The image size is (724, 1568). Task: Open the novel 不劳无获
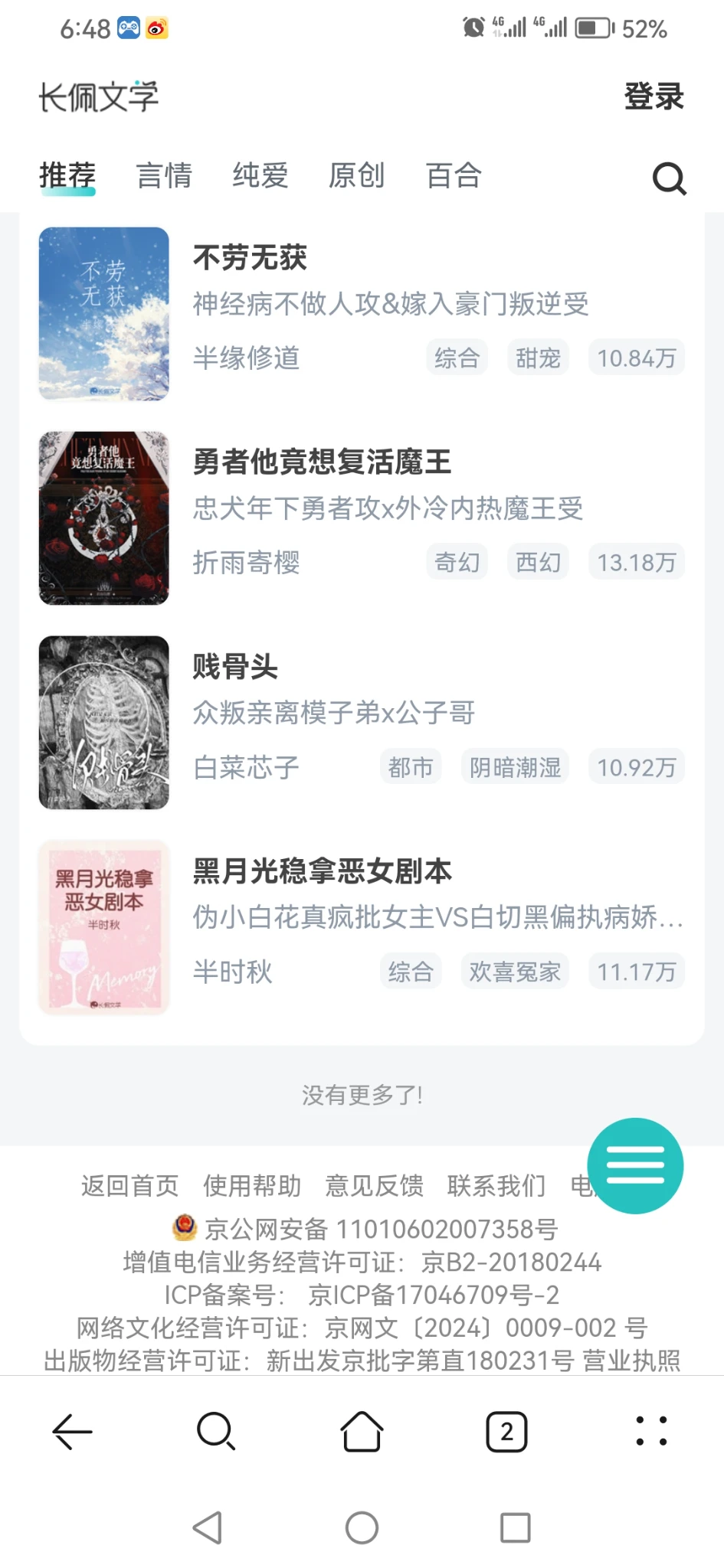(250, 258)
